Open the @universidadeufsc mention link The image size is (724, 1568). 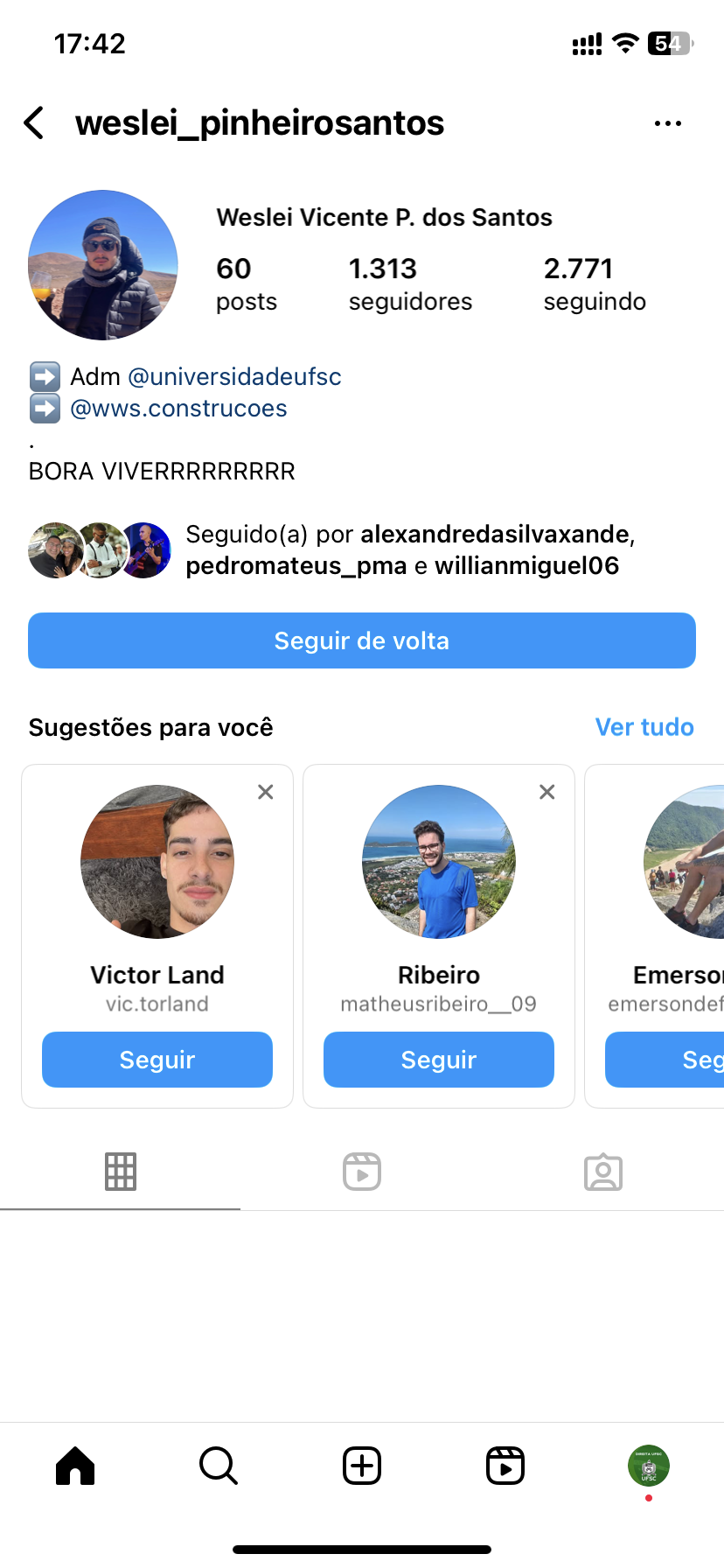(234, 377)
